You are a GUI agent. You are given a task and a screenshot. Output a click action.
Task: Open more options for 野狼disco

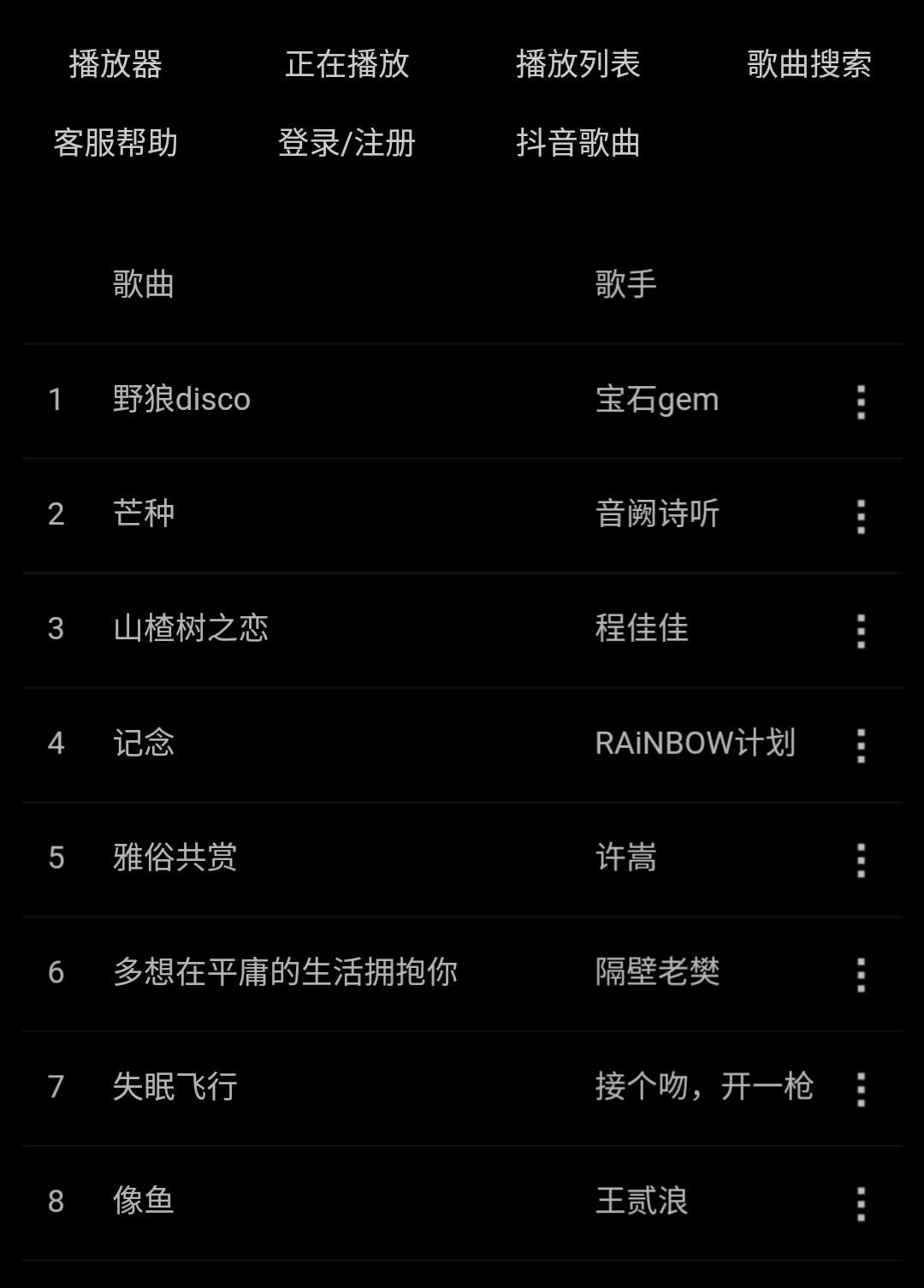[861, 401]
